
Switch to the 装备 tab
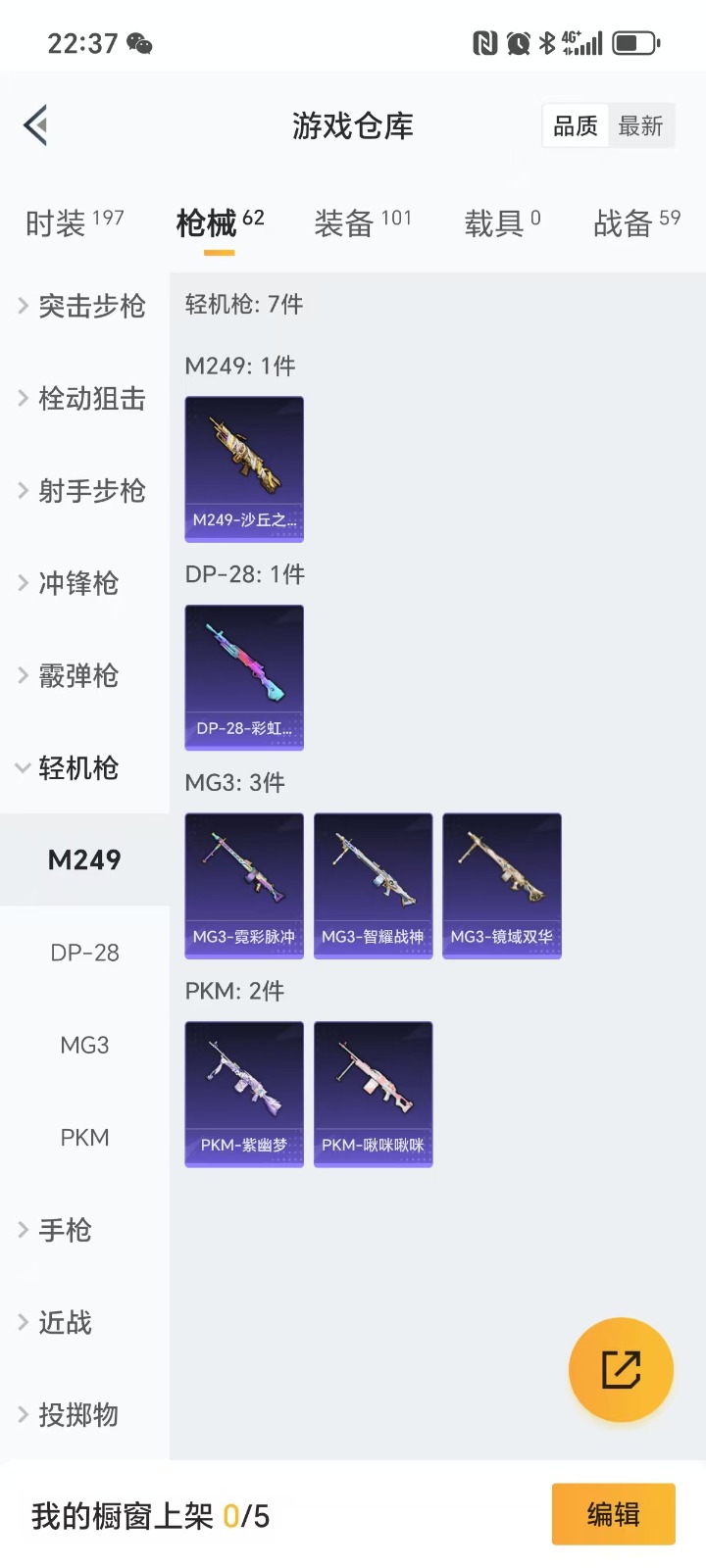[x=362, y=223]
